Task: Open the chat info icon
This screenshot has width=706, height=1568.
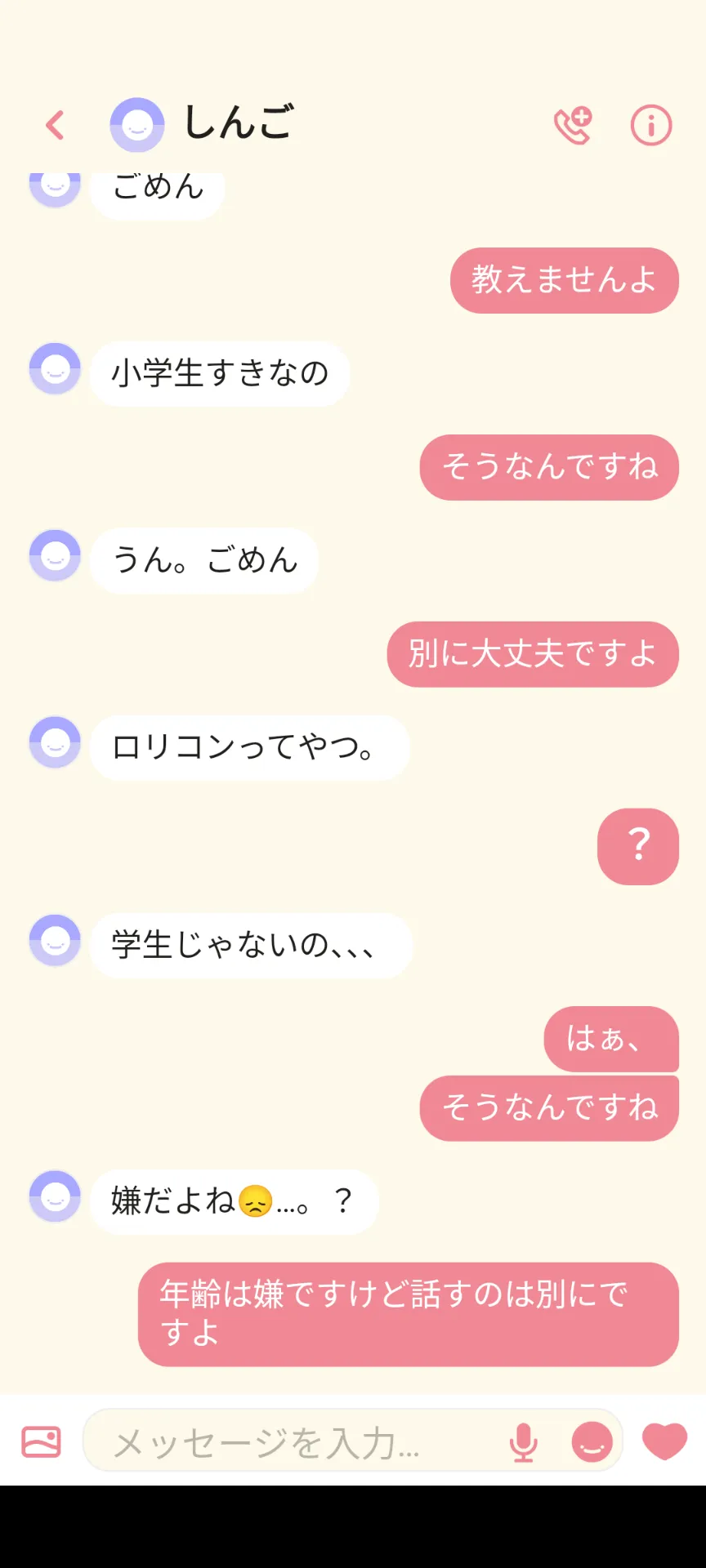Action: pyautogui.click(x=651, y=125)
